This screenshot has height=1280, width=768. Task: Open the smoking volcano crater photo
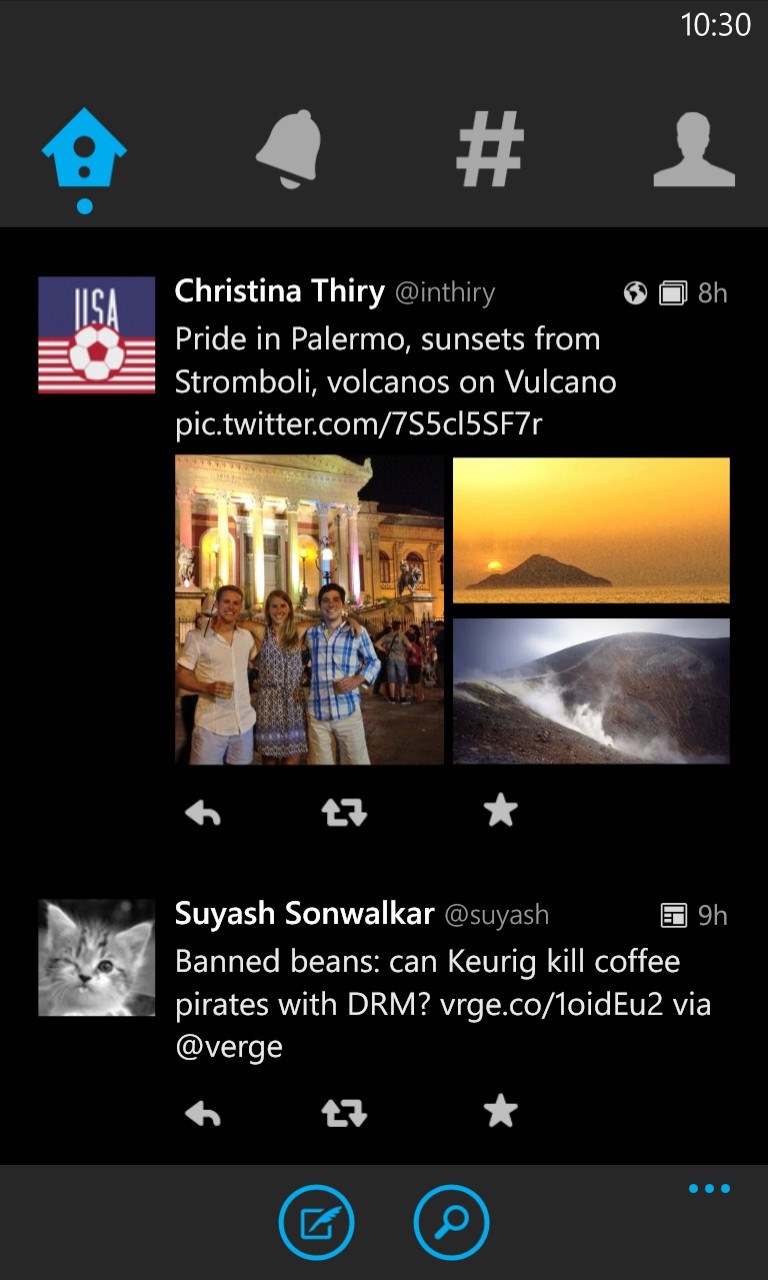591,691
